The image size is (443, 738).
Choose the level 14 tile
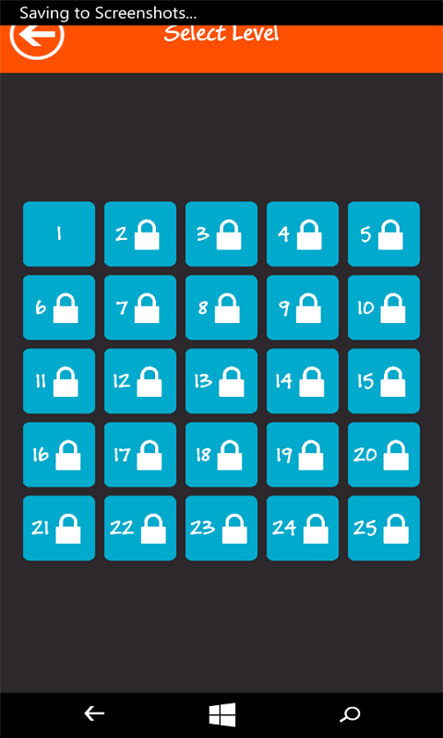(x=303, y=381)
